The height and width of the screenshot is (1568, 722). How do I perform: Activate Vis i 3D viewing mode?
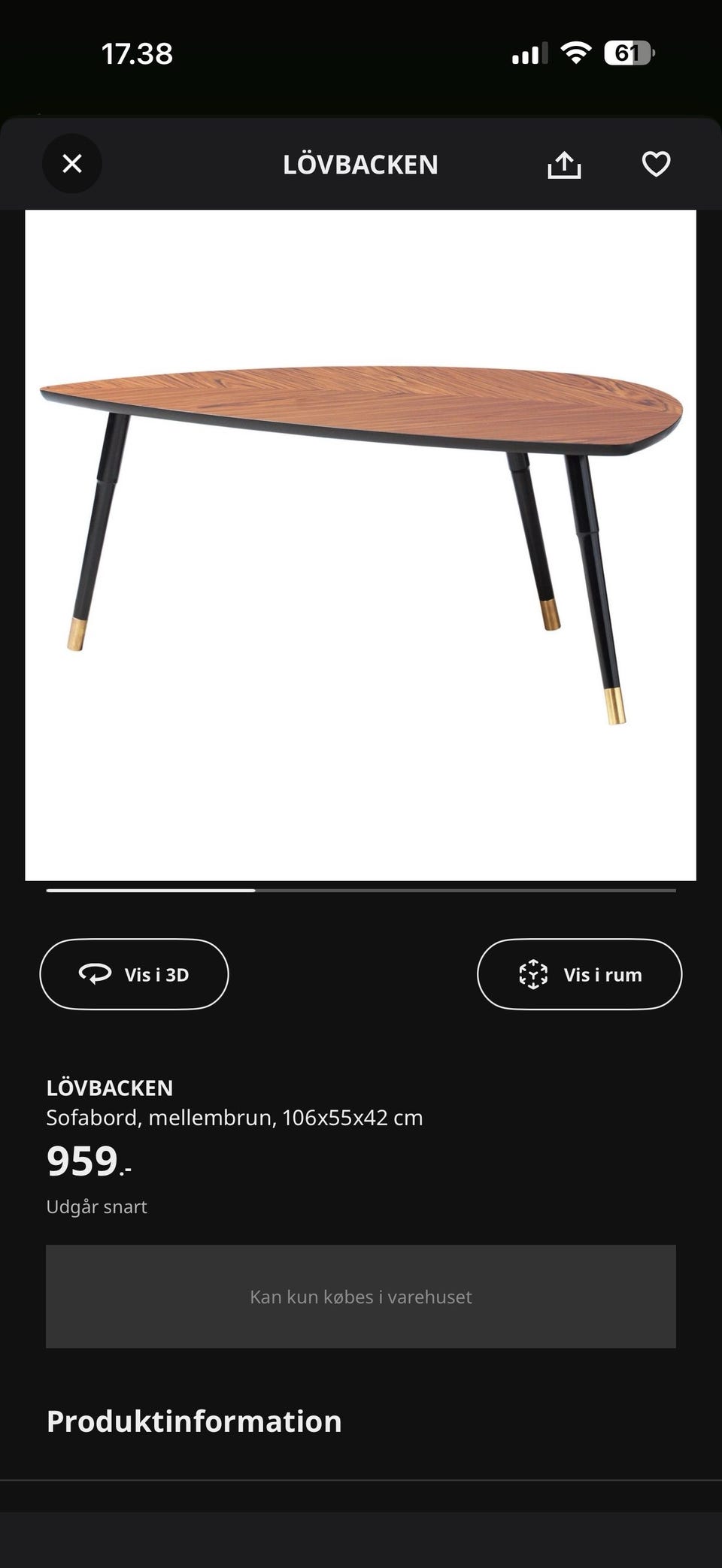(x=134, y=974)
